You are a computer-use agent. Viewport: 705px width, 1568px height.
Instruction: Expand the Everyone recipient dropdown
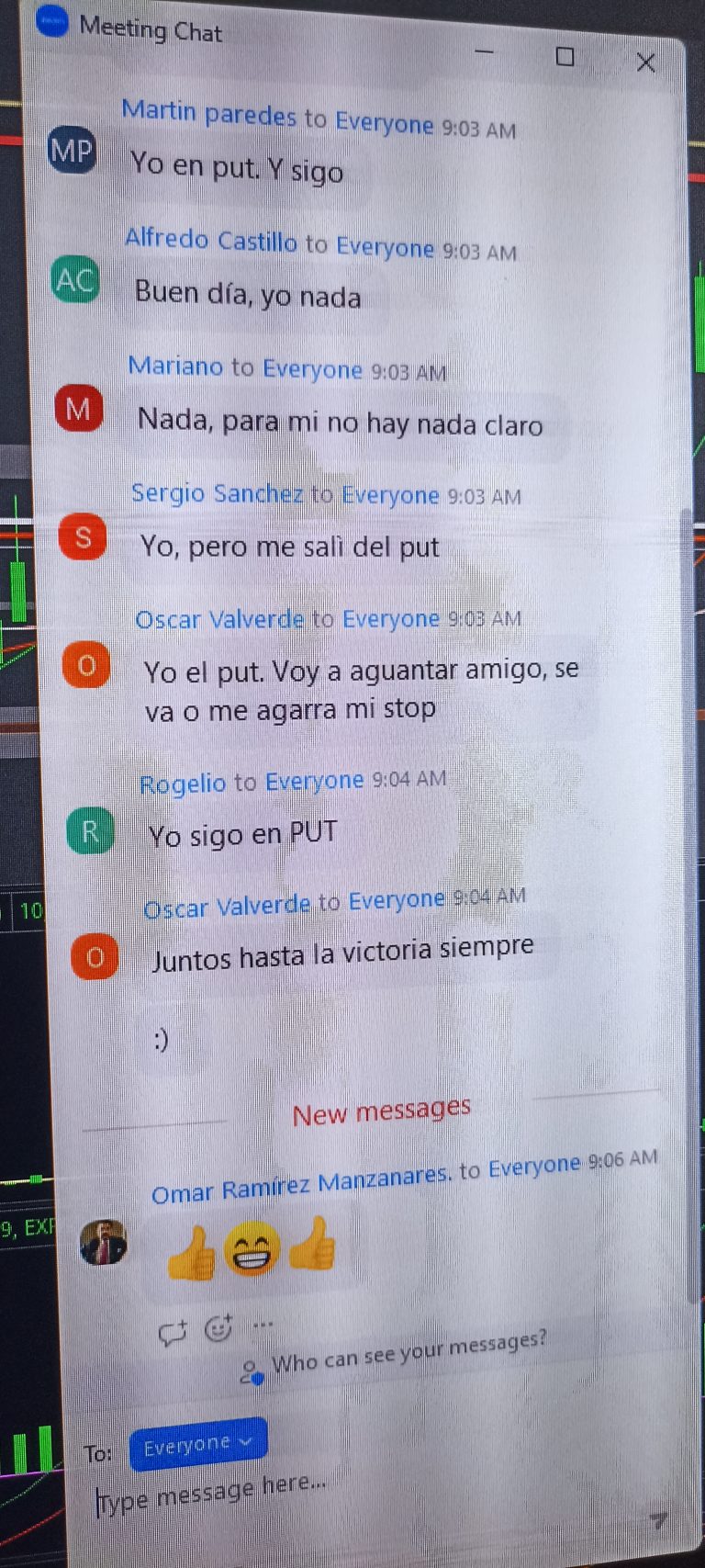[197, 1444]
